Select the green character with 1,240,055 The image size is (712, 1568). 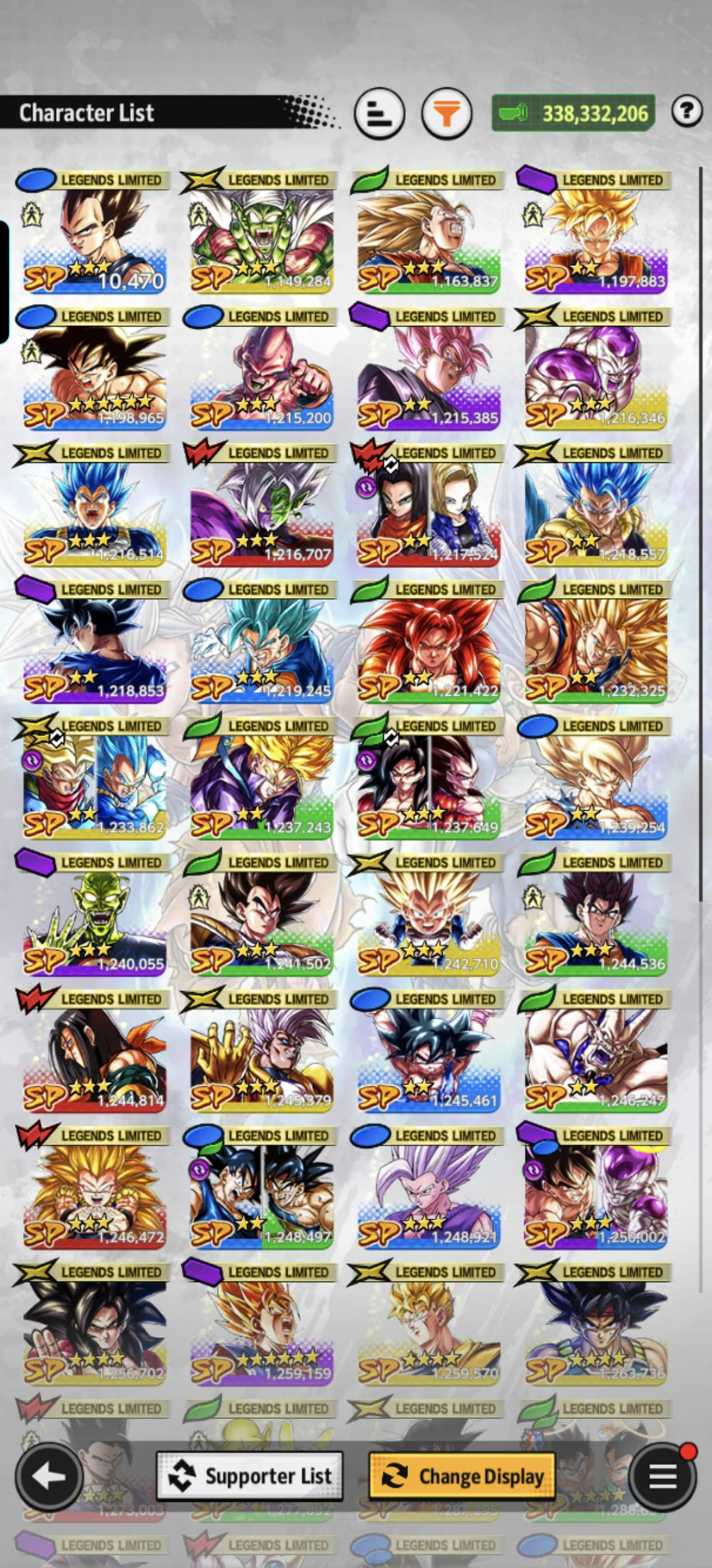coord(93,914)
